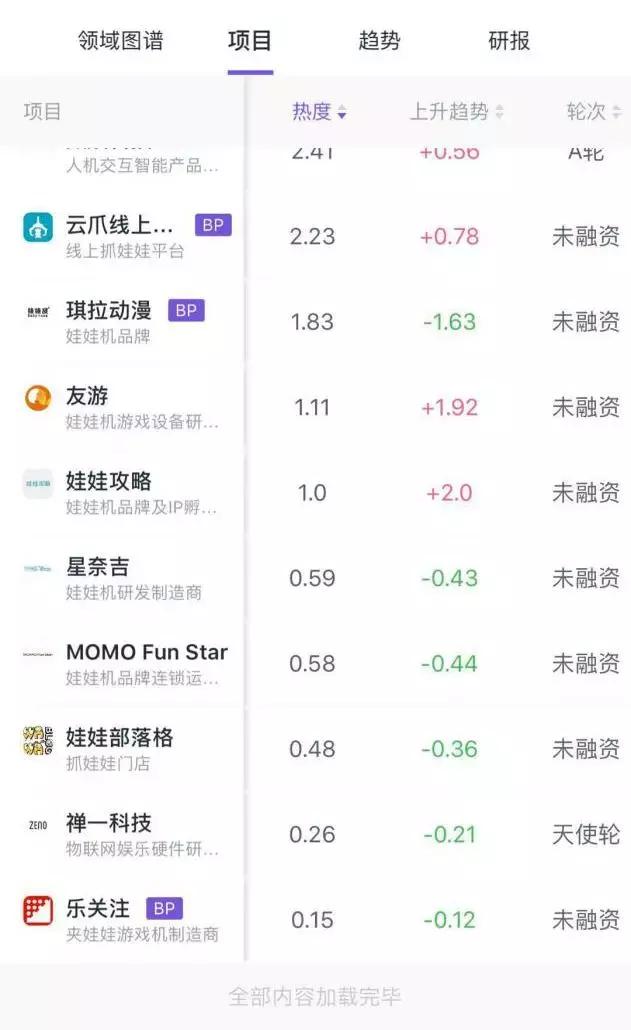The width and height of the screenshot is (631, 1030).
Task: View 琪拉动漫 project details
Action: click(110, 322)
